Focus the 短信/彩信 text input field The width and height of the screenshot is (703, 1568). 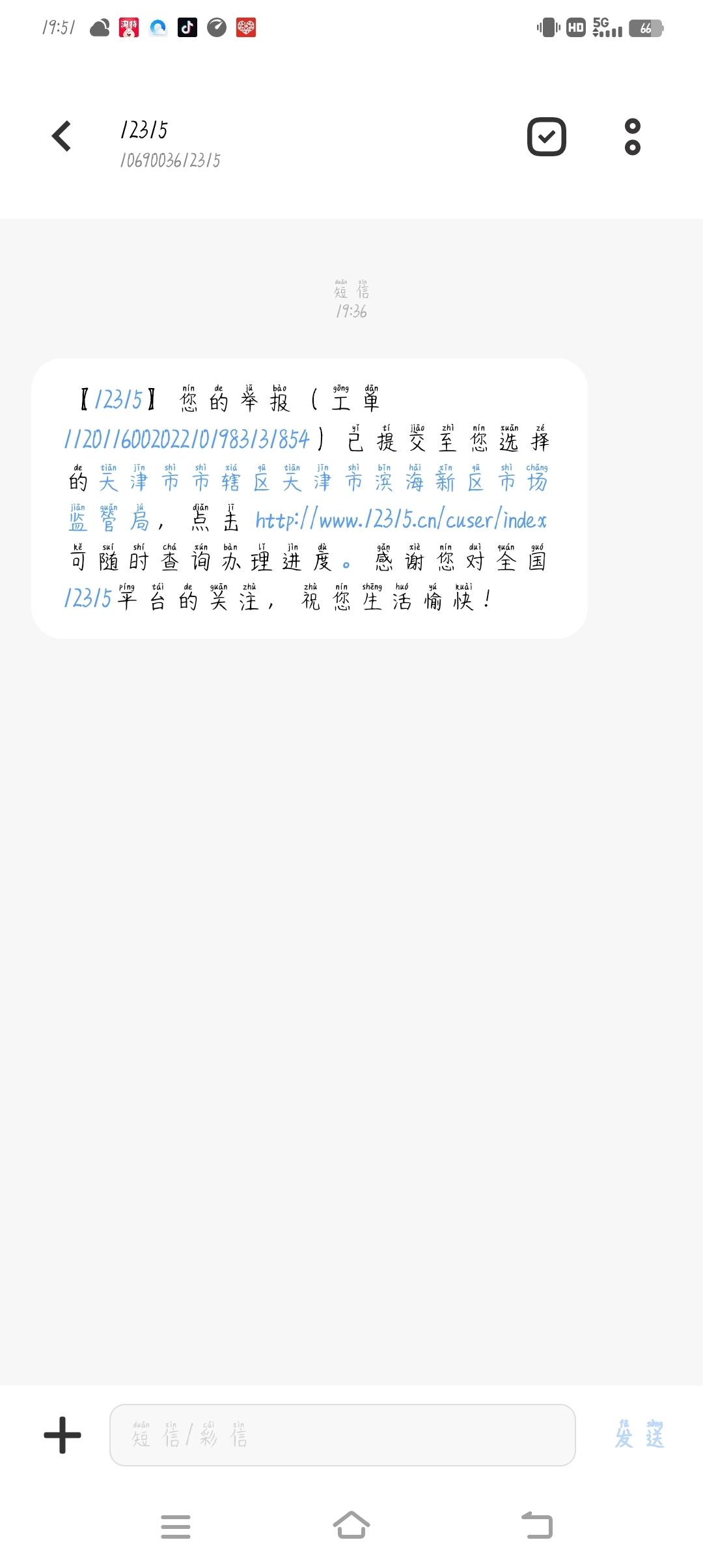pos(342,1435)
